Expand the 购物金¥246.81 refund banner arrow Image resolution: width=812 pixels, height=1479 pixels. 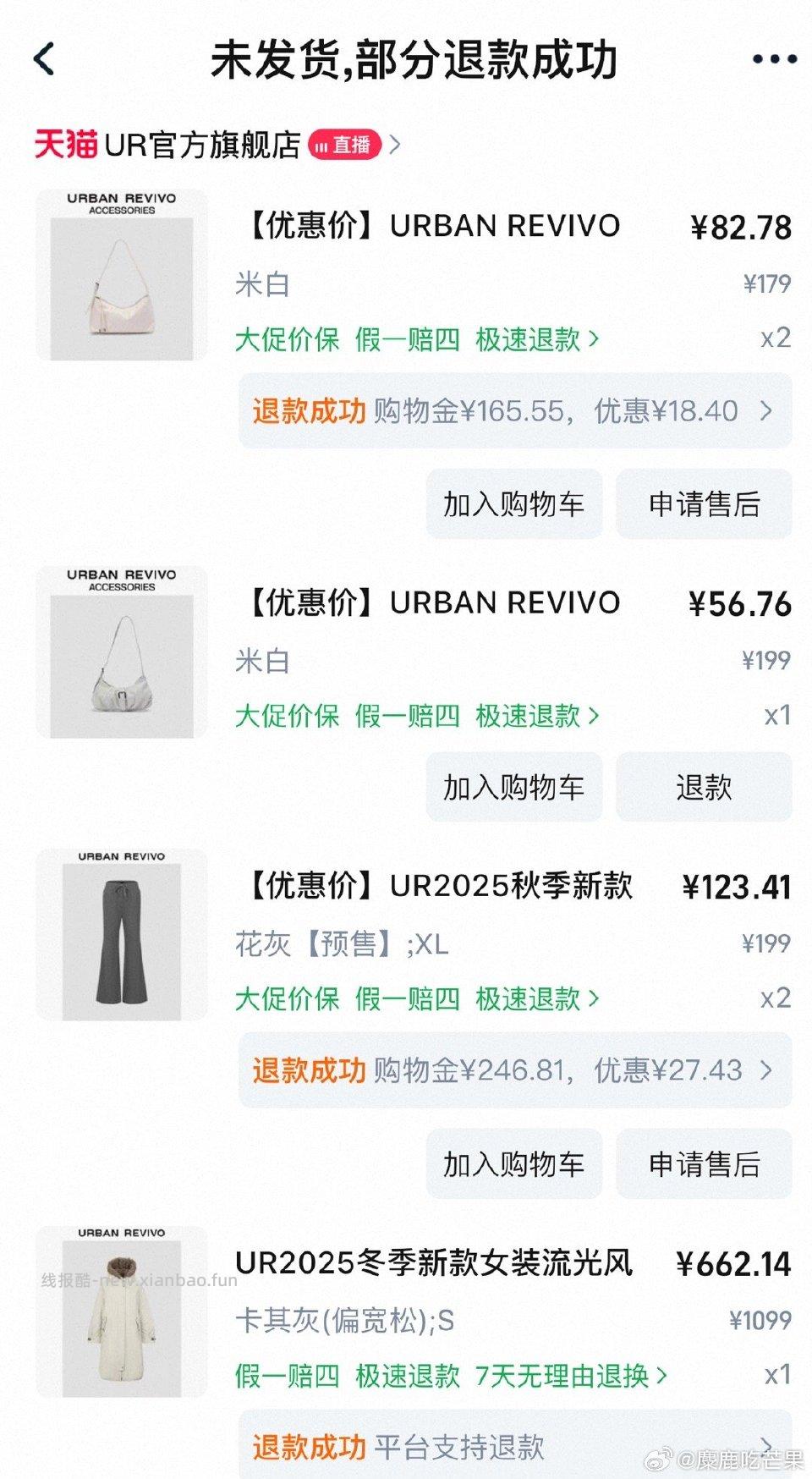coord(765,1070)
